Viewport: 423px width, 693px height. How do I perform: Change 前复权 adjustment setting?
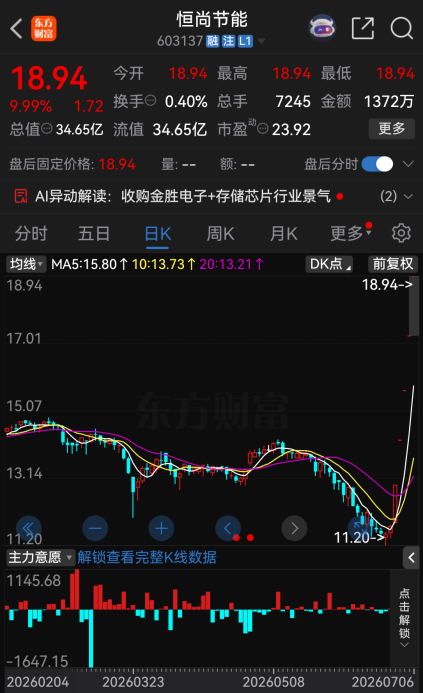(393, 264)
